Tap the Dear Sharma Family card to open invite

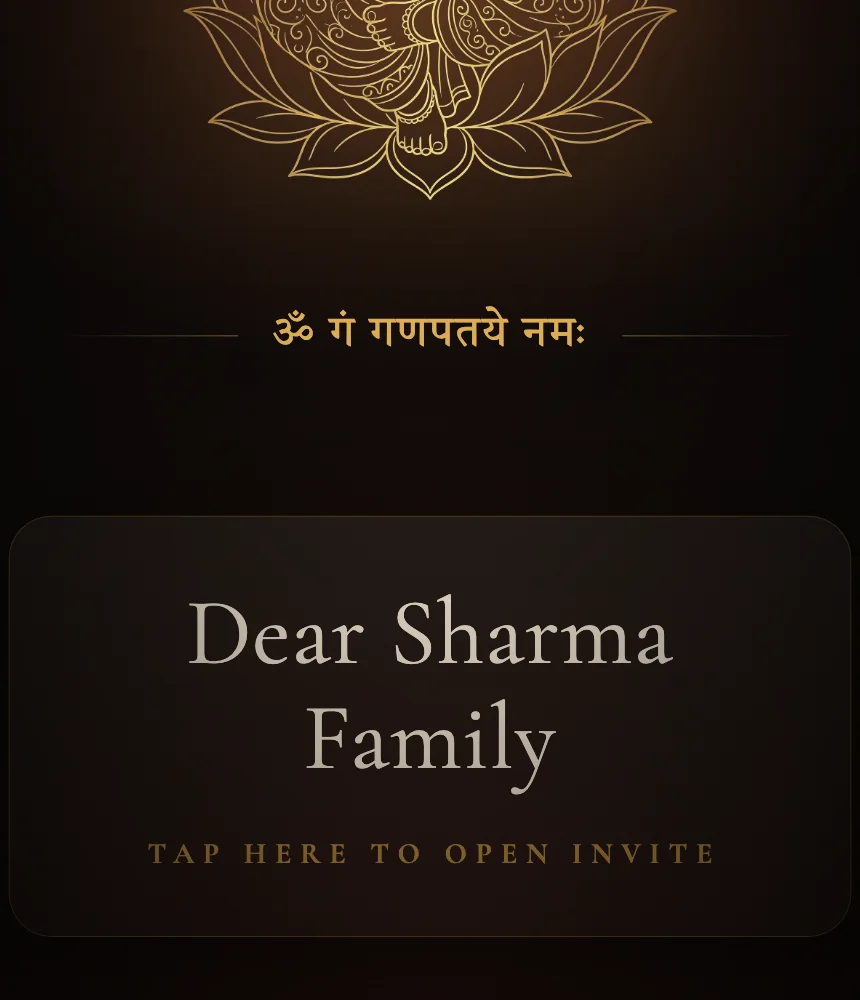pos(430,726)
